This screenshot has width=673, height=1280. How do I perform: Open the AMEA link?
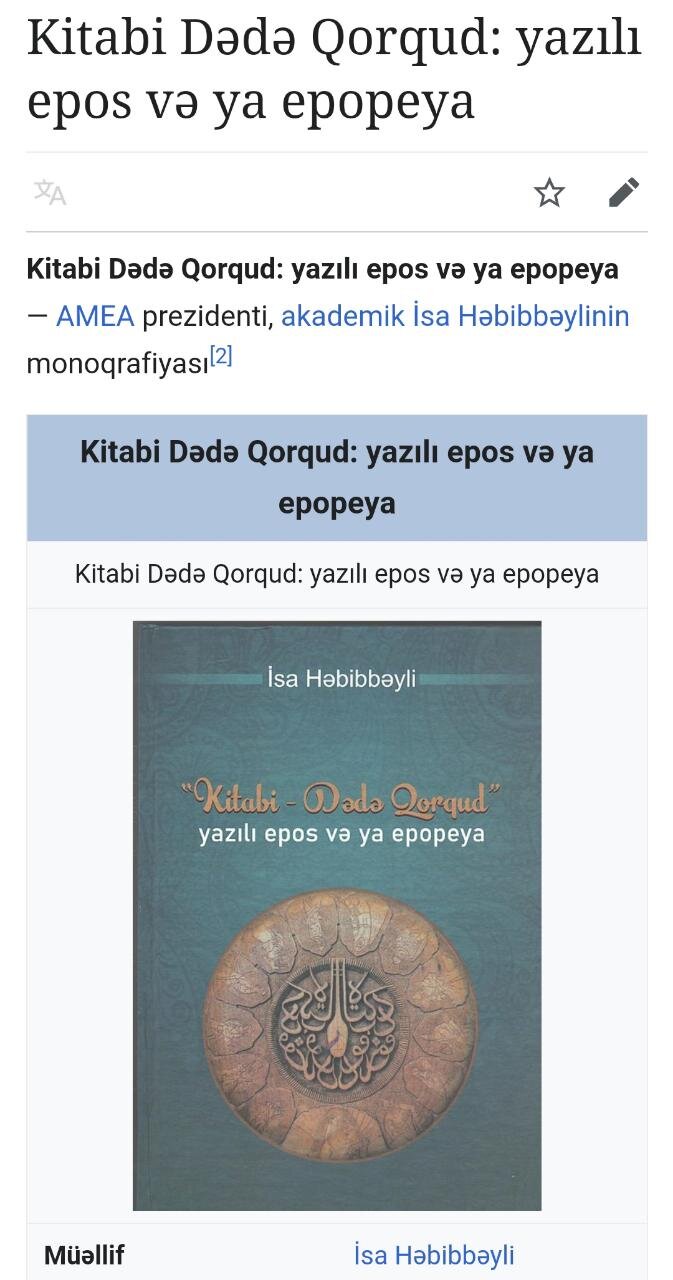[95, 317]
